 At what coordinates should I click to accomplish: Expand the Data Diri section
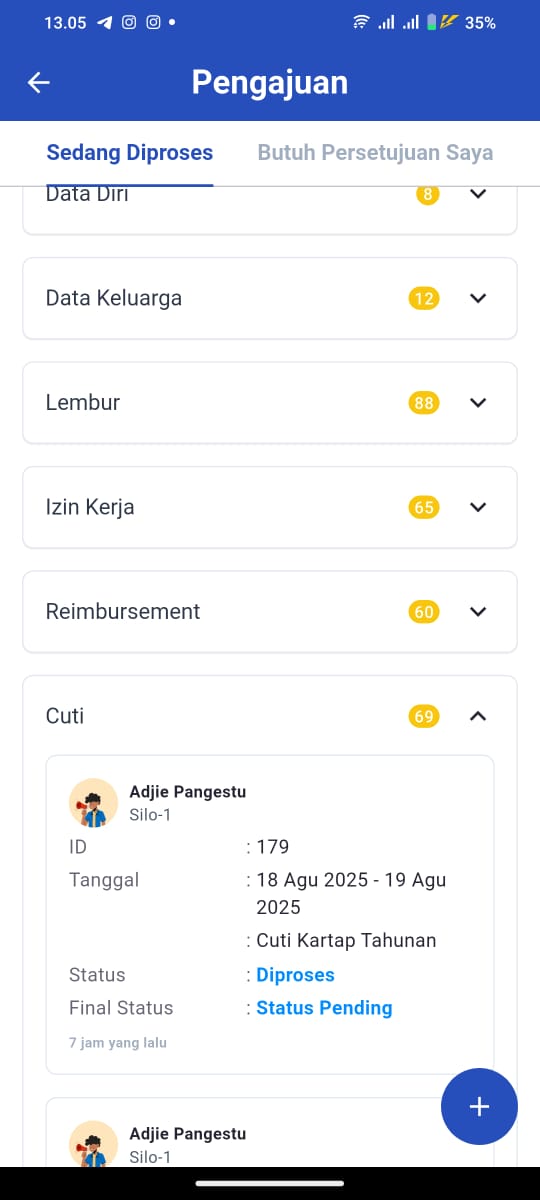270,208
